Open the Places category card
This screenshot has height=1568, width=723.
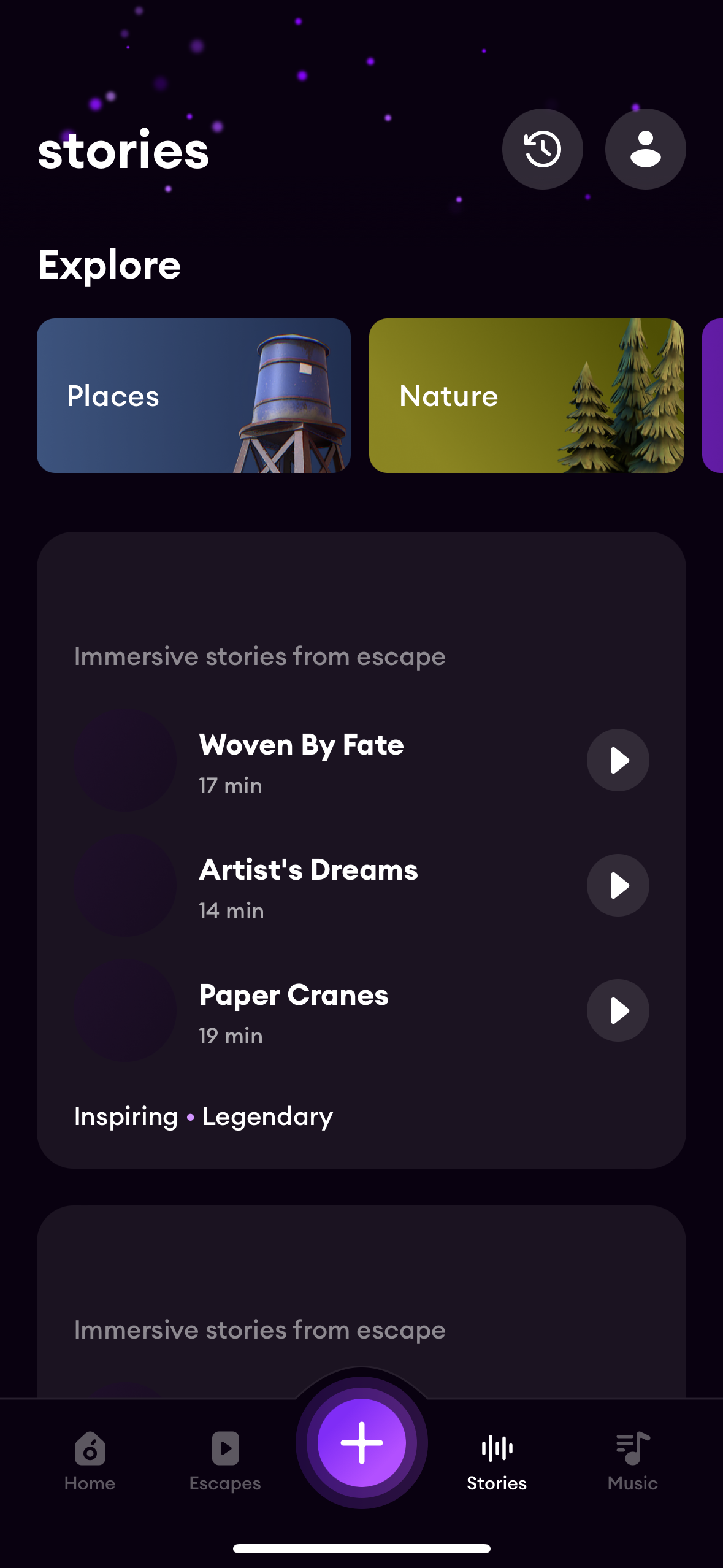193,396
